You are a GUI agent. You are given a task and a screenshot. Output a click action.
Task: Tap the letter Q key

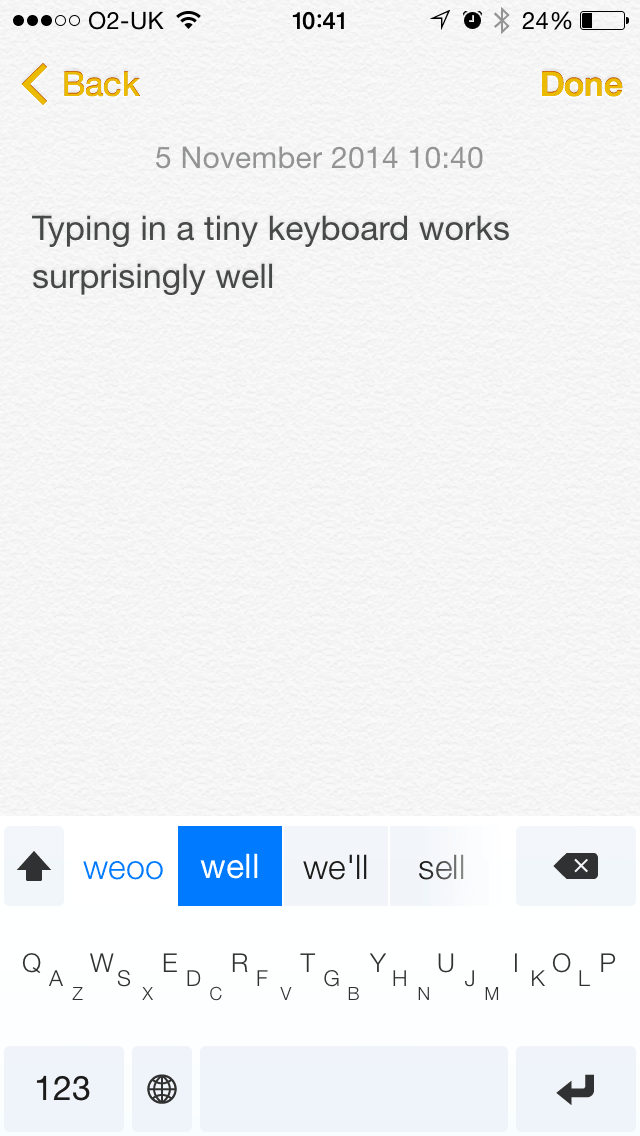click(31, 964)
